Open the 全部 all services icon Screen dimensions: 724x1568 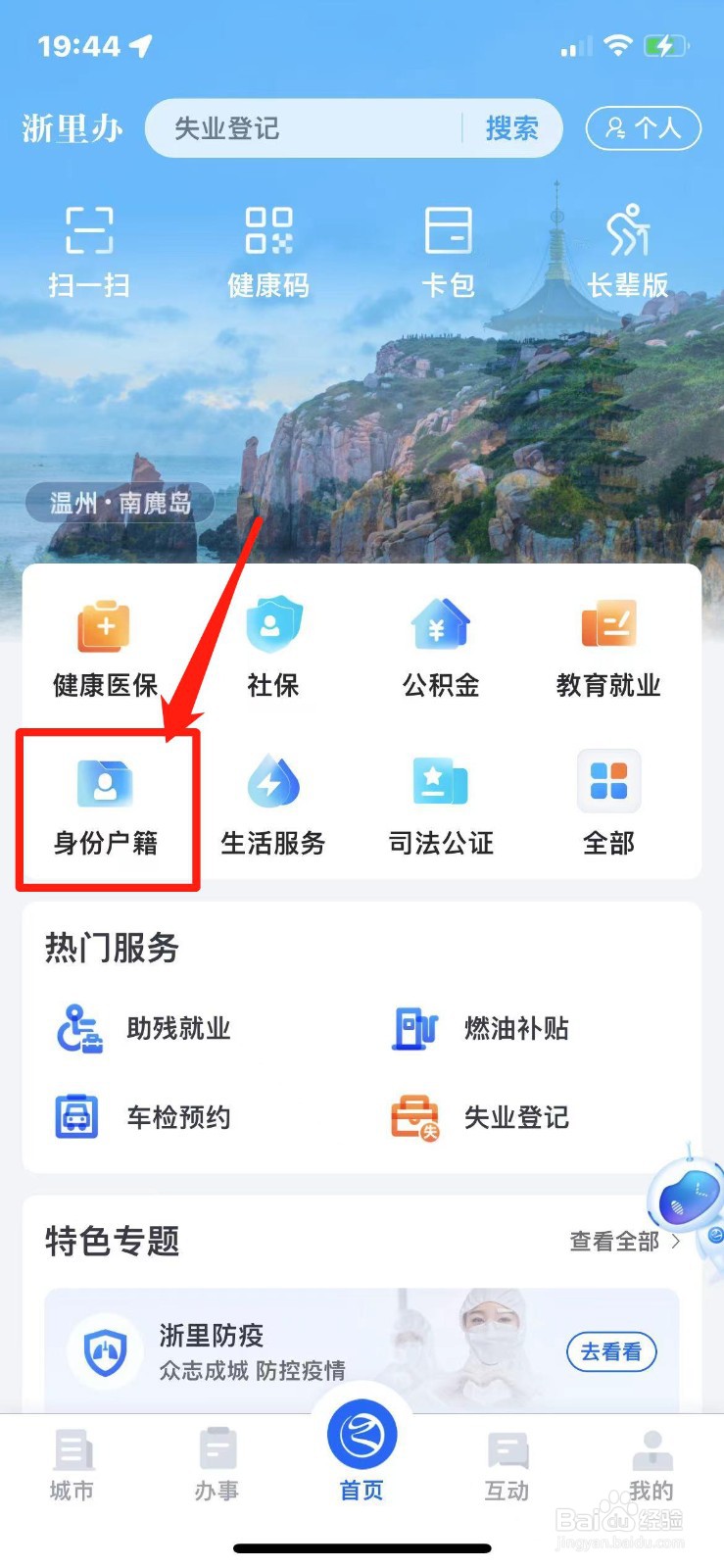pyautogui.click(x=607, y=804)
